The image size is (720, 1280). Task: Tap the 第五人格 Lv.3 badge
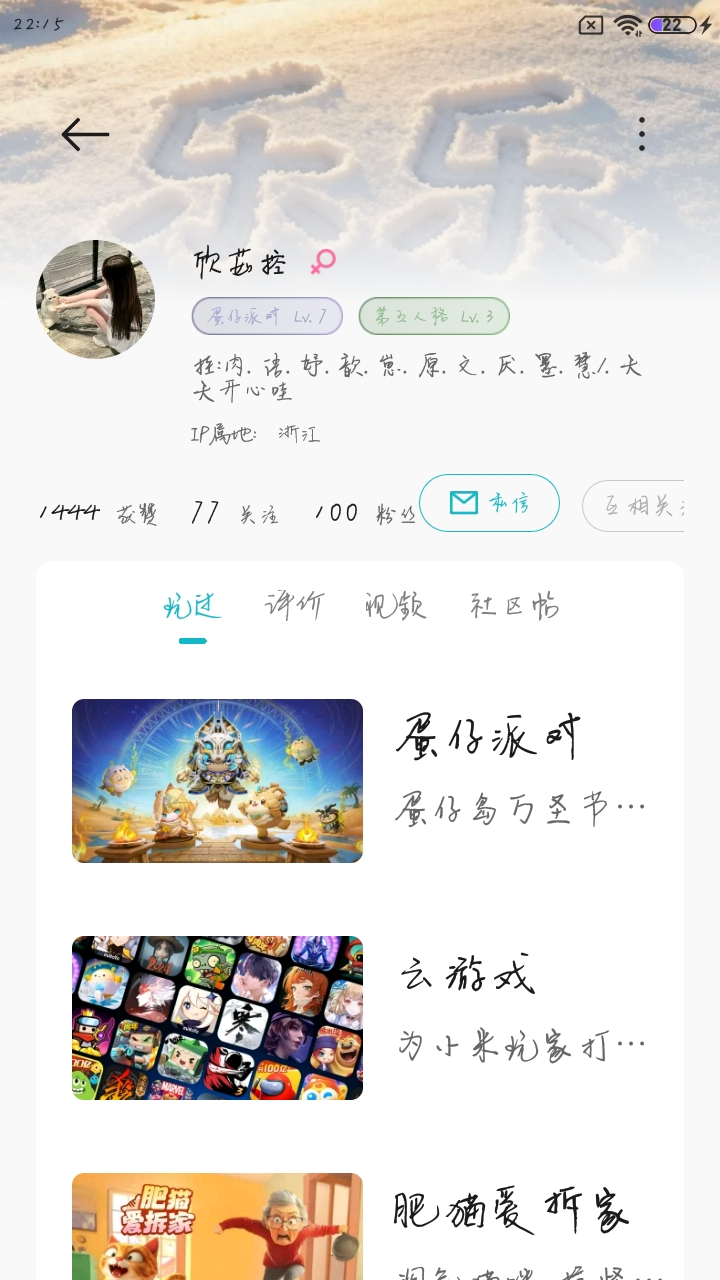[x=434, y=316]
